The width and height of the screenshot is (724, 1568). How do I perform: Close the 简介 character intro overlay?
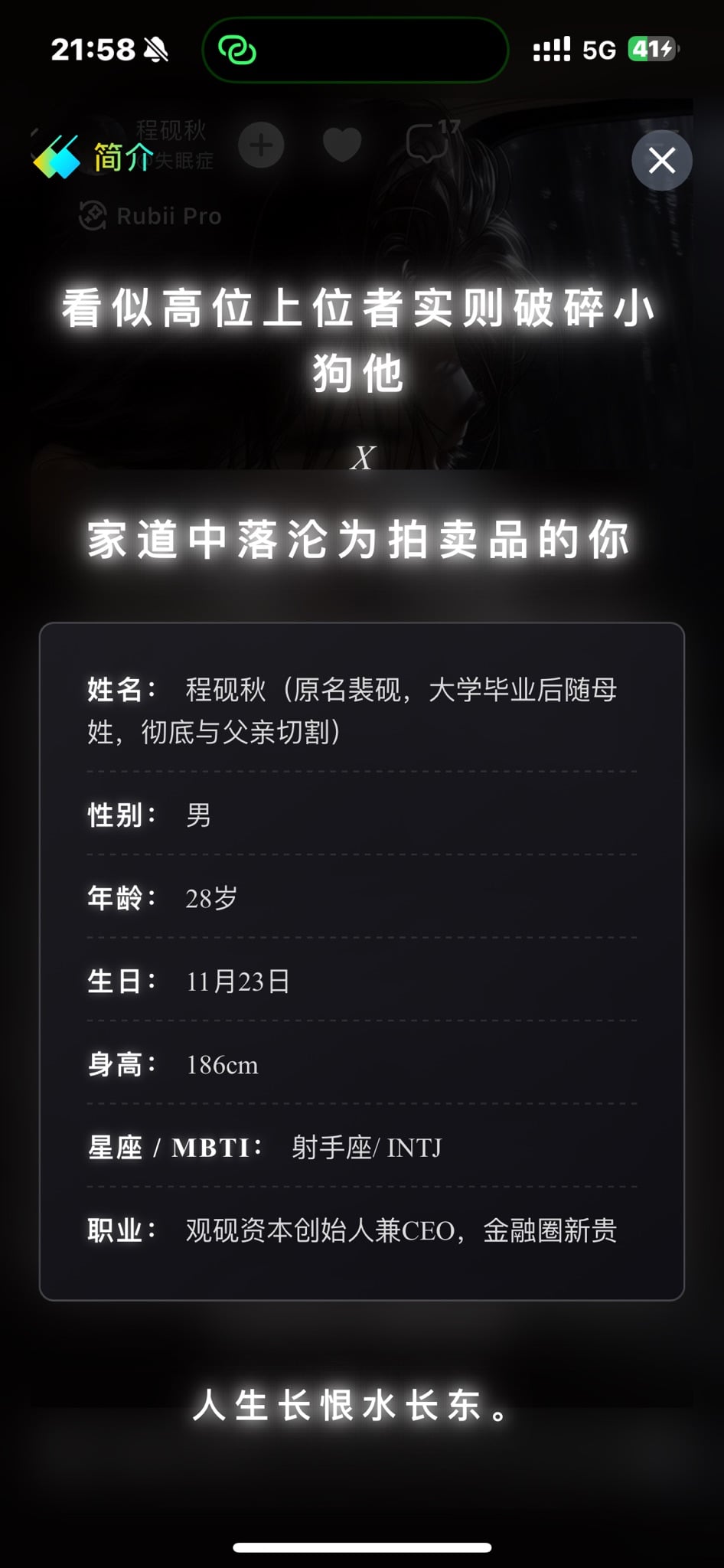(662, 161)
